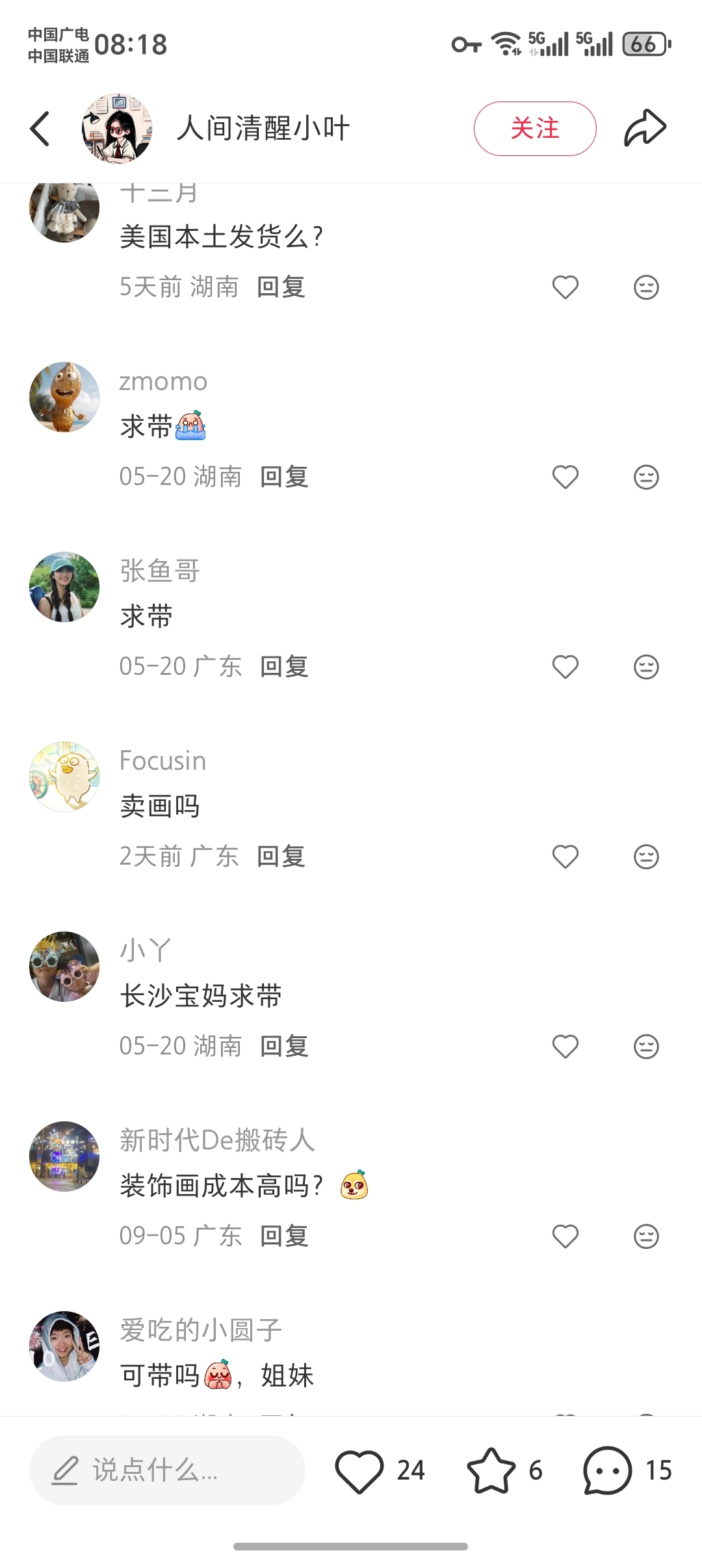Like Focusin's comment 卖画吗

point(565,857)
